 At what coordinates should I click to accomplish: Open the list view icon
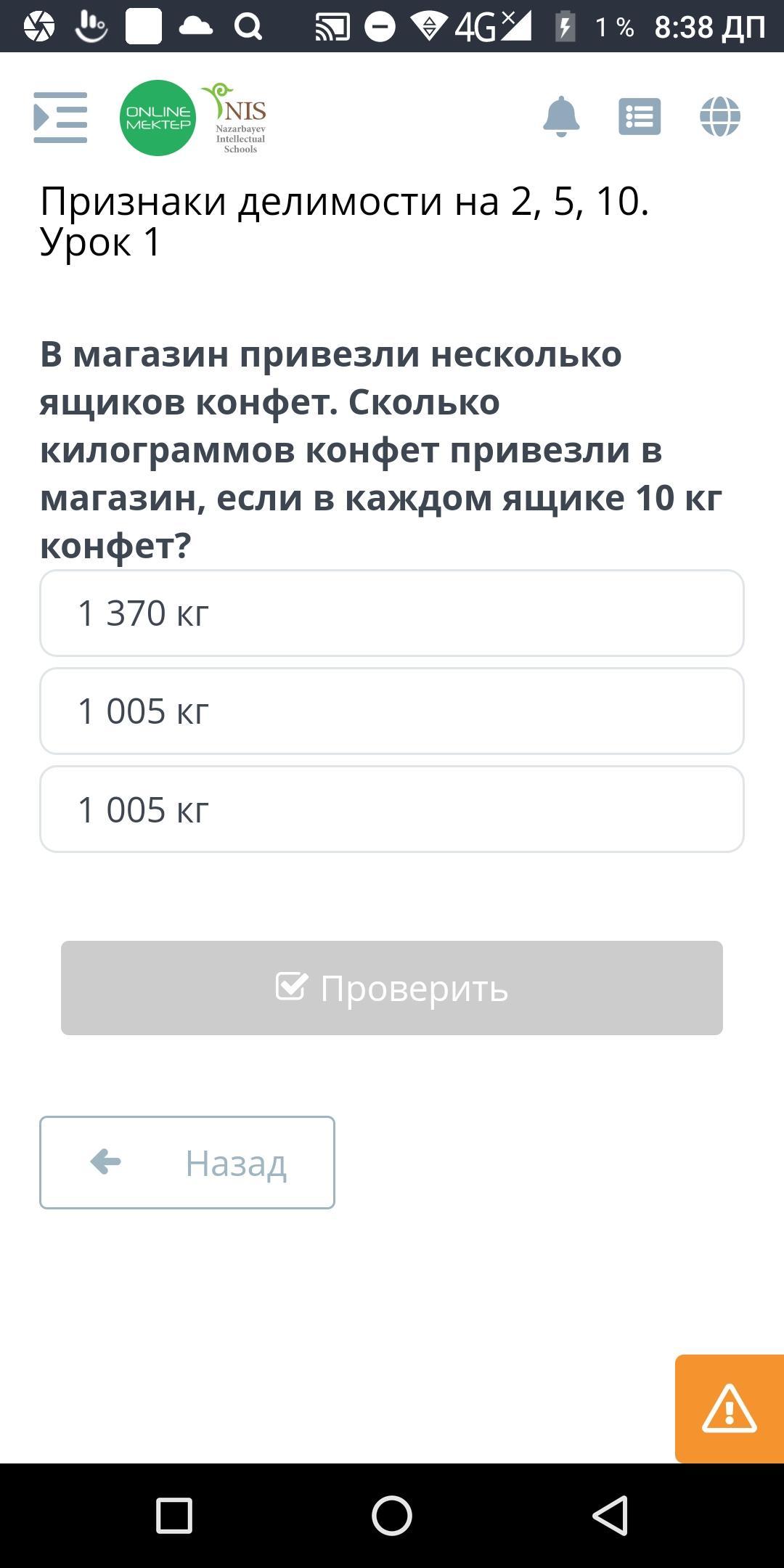click(x=640, y=116)
